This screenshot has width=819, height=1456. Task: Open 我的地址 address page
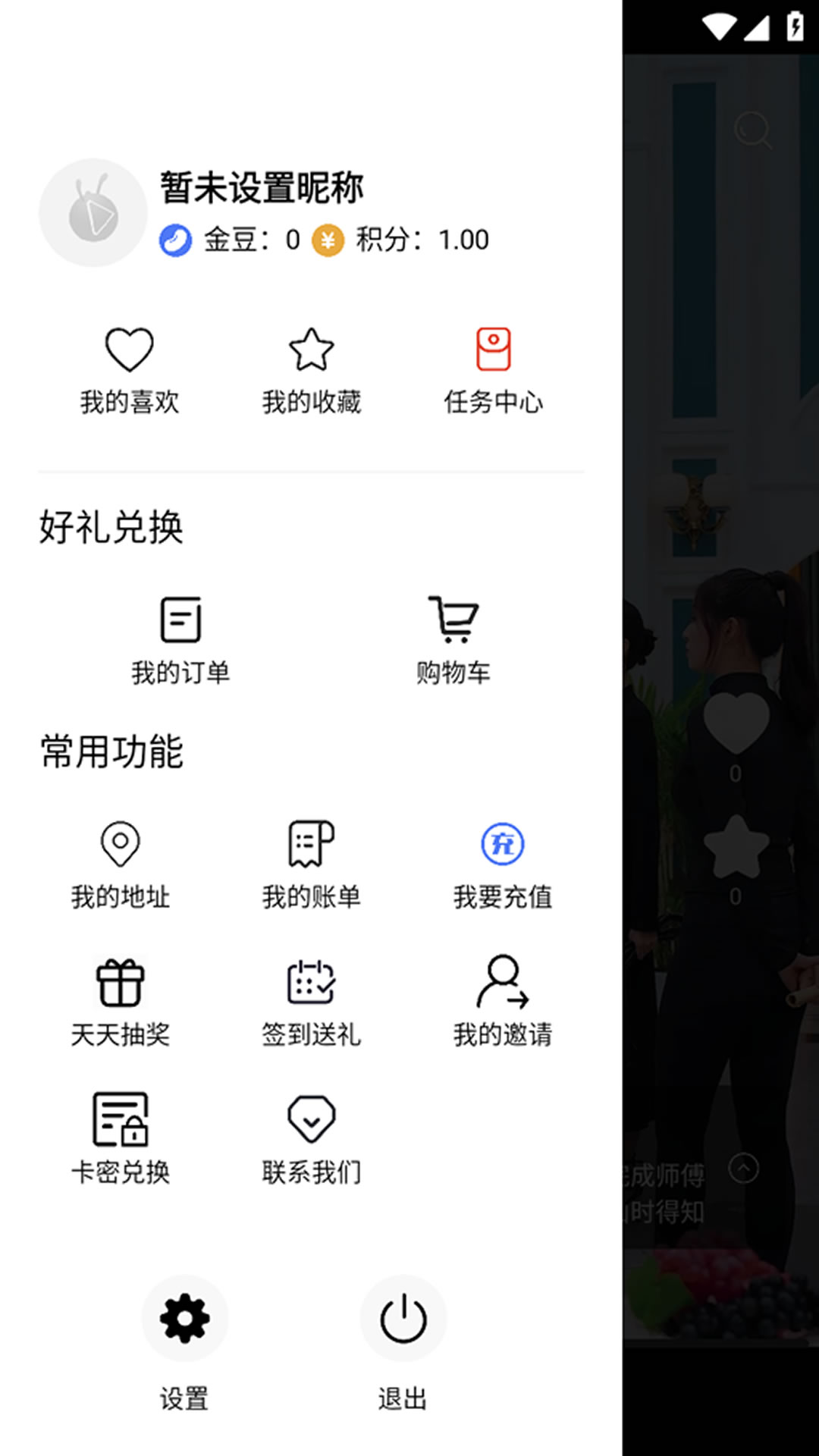(x=120, y=864)
